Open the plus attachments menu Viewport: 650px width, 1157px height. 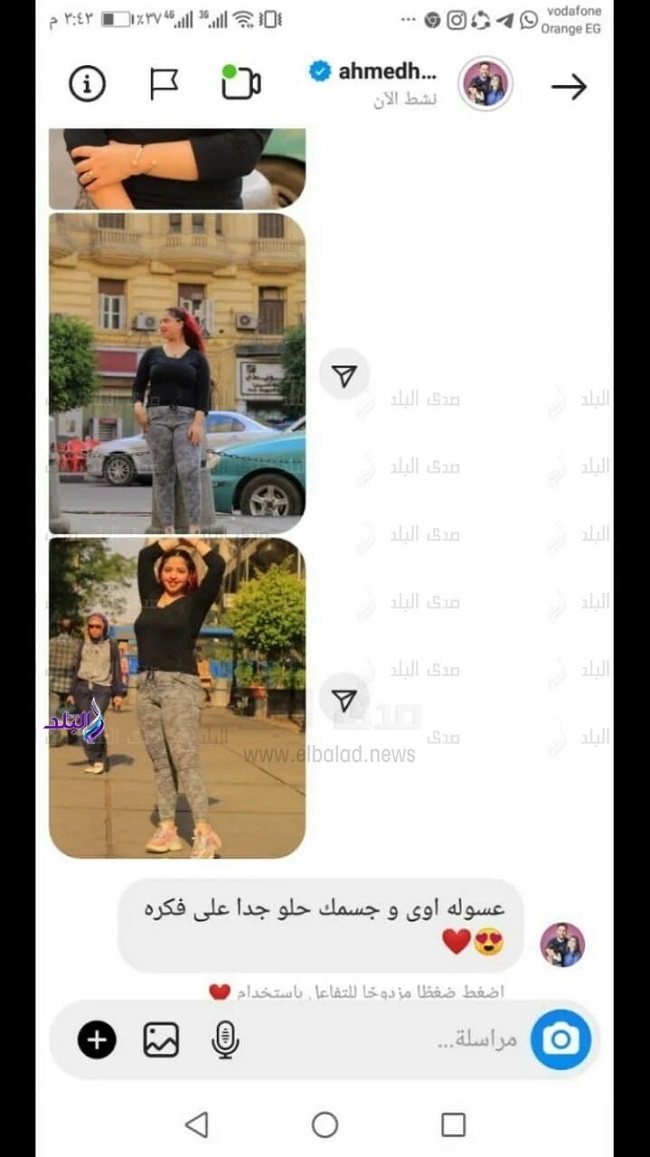coord(97,1040)
